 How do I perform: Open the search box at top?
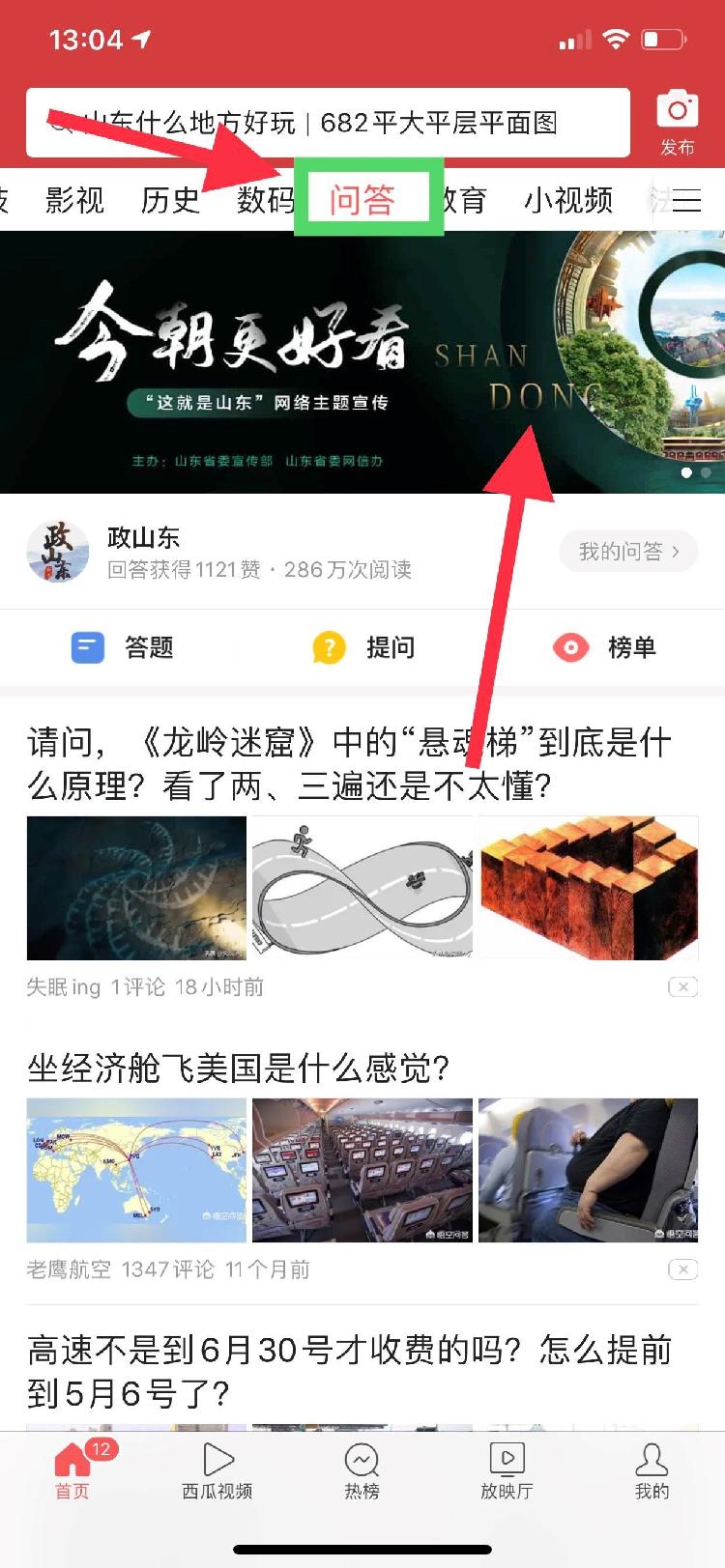click(x=329, y=123)
